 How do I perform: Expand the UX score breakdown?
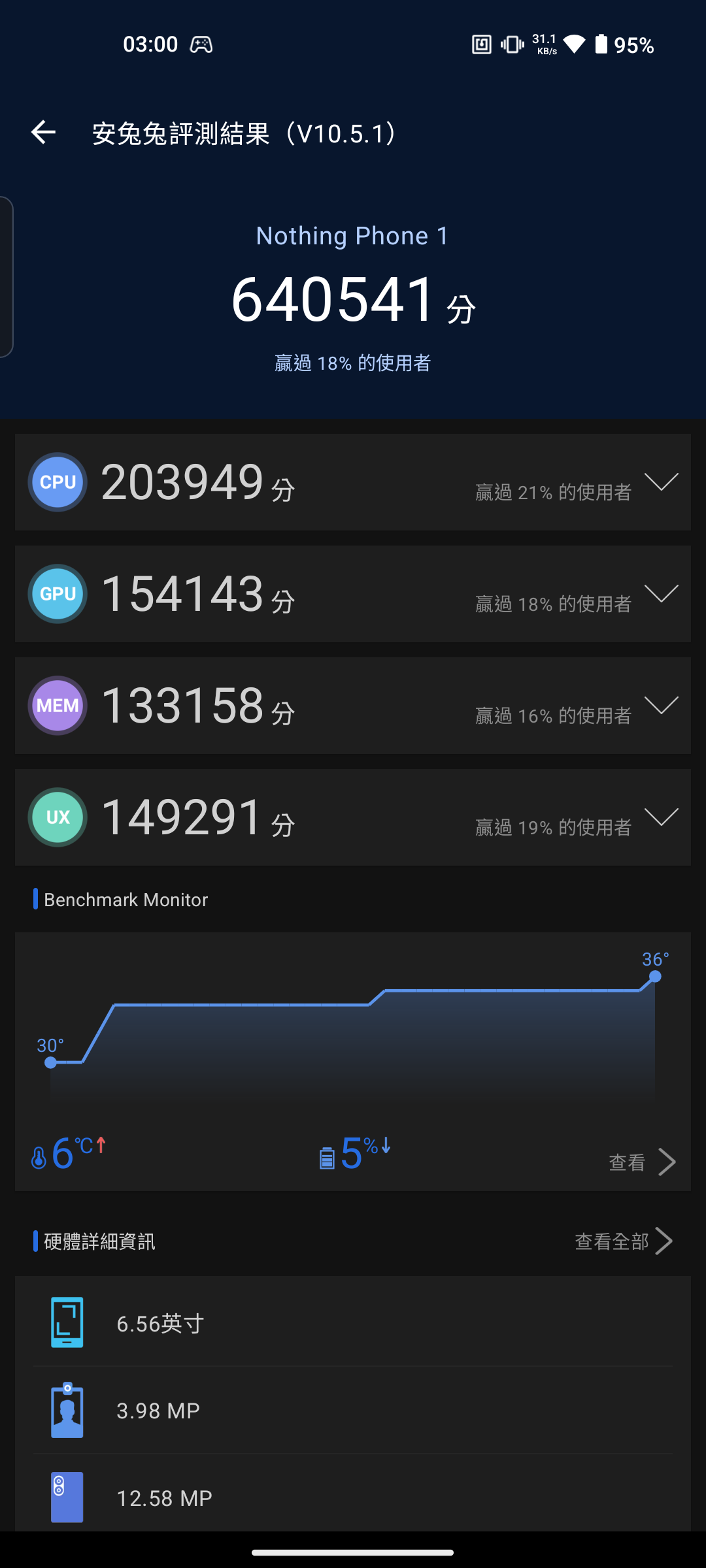(x=661, y=817)
